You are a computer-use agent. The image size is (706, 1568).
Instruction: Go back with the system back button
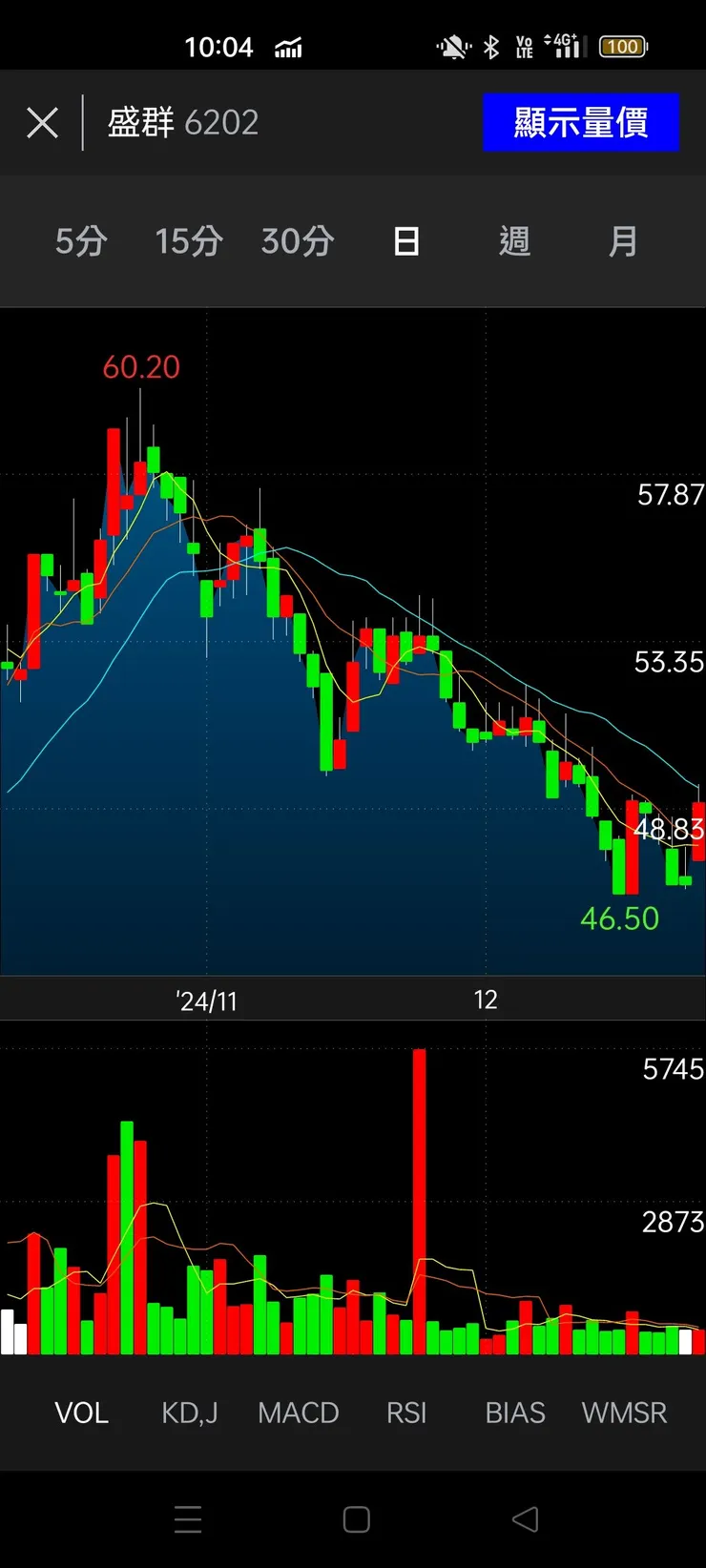click(x=526, y=1519)
